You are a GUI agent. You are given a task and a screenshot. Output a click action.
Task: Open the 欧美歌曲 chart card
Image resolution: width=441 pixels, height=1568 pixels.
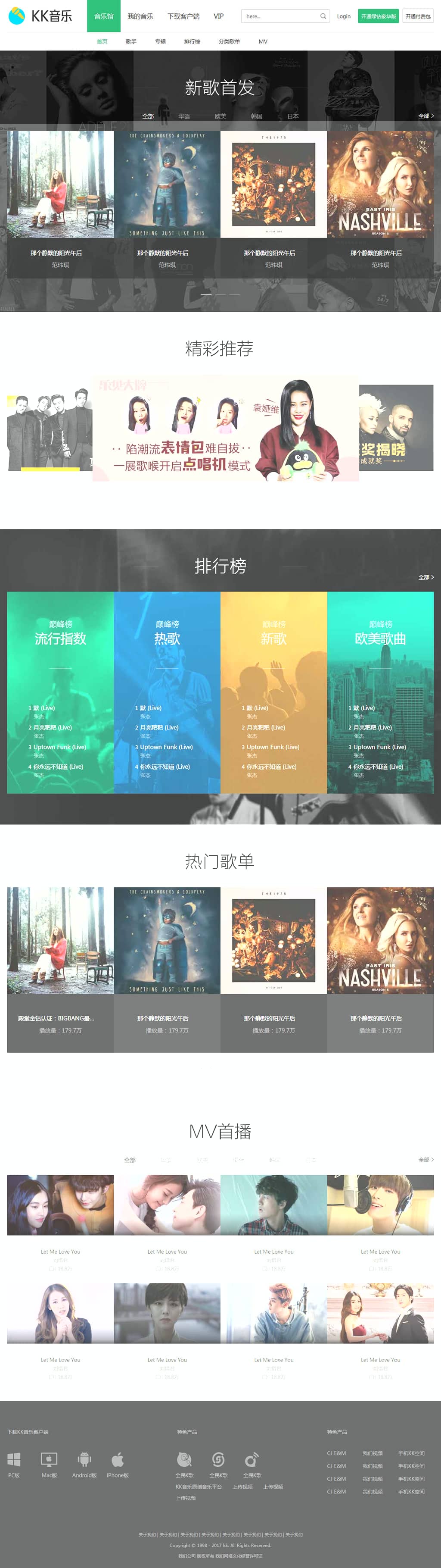click(x=380, y=692)
